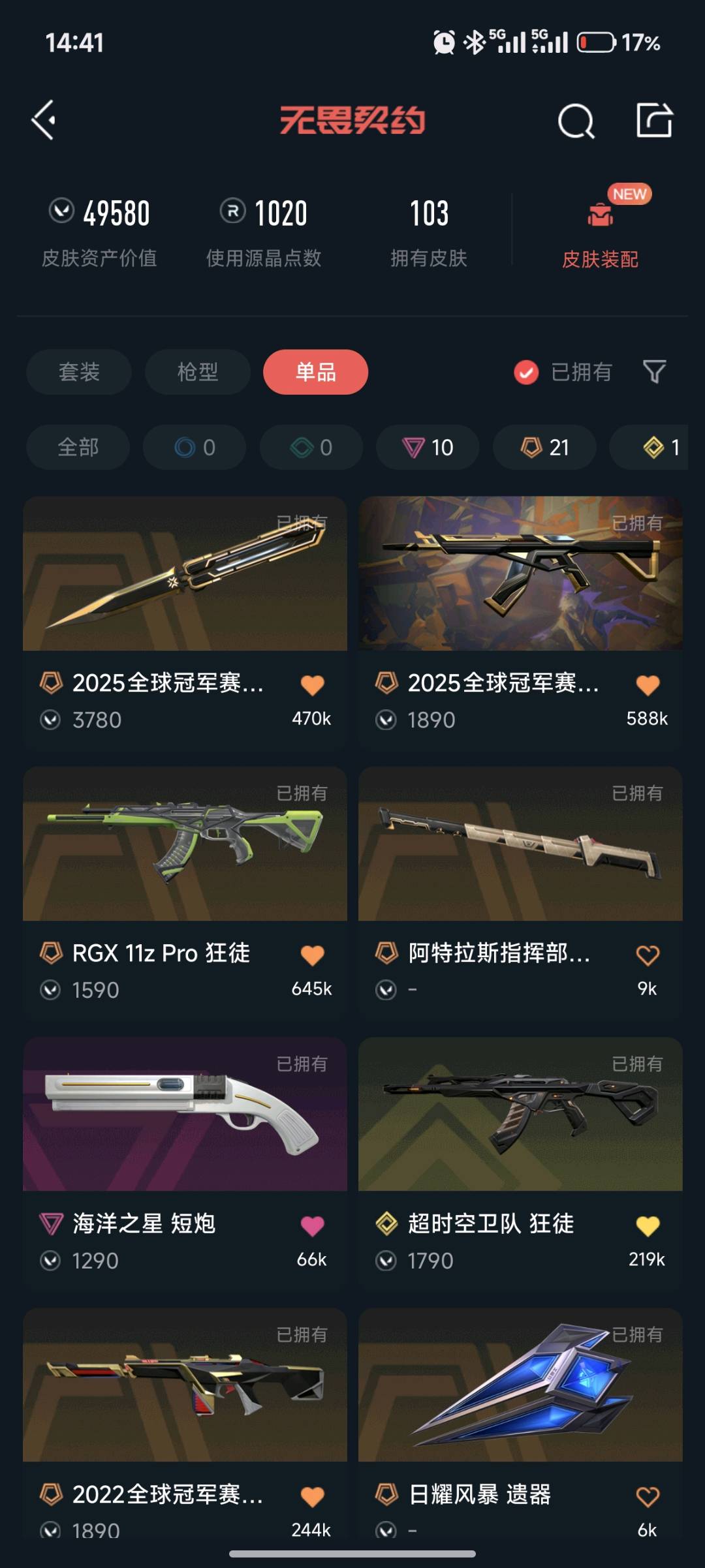Image resolution: width=705 pixels, height=1568 pixels.
Task: Filter by the orange tier chip showing 21
Action: click(544, 448)
